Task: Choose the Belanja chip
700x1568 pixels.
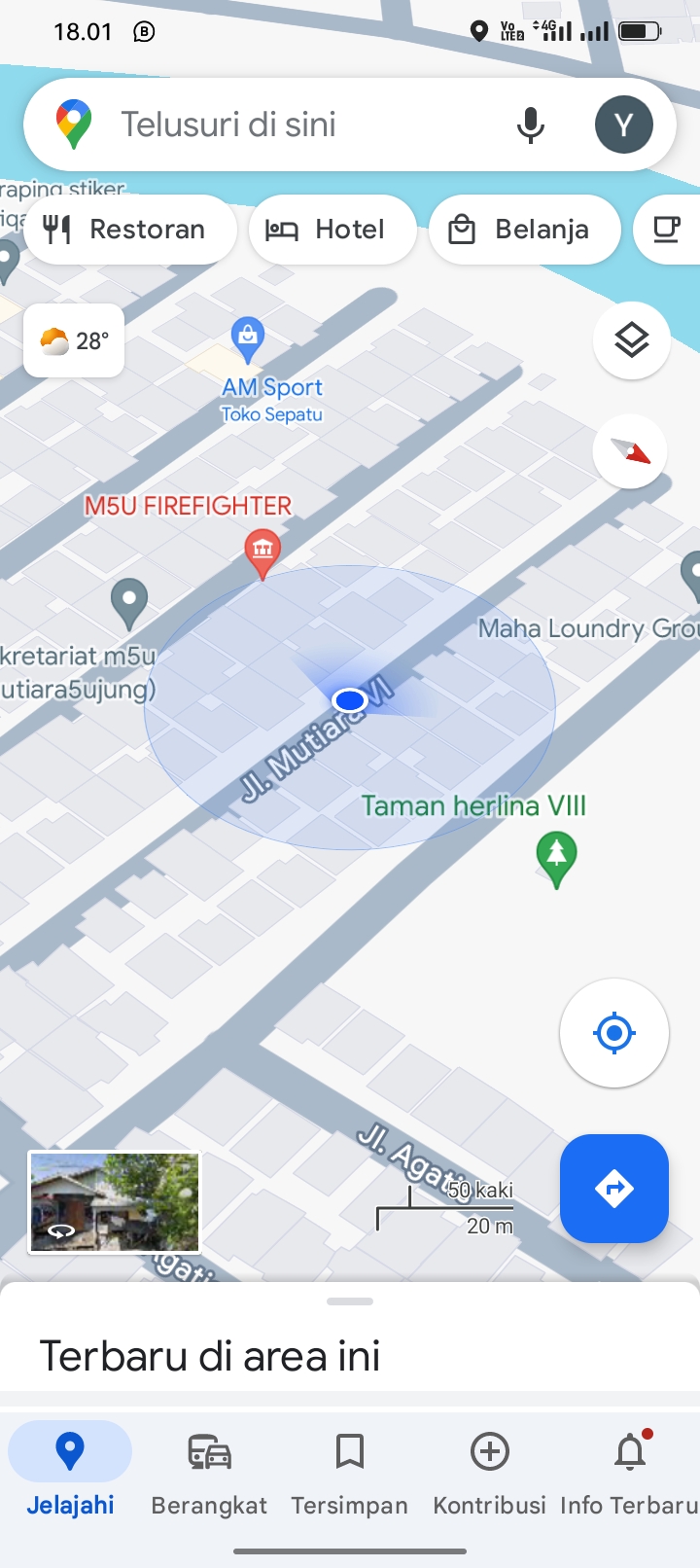Action: [x=524, y=230]
